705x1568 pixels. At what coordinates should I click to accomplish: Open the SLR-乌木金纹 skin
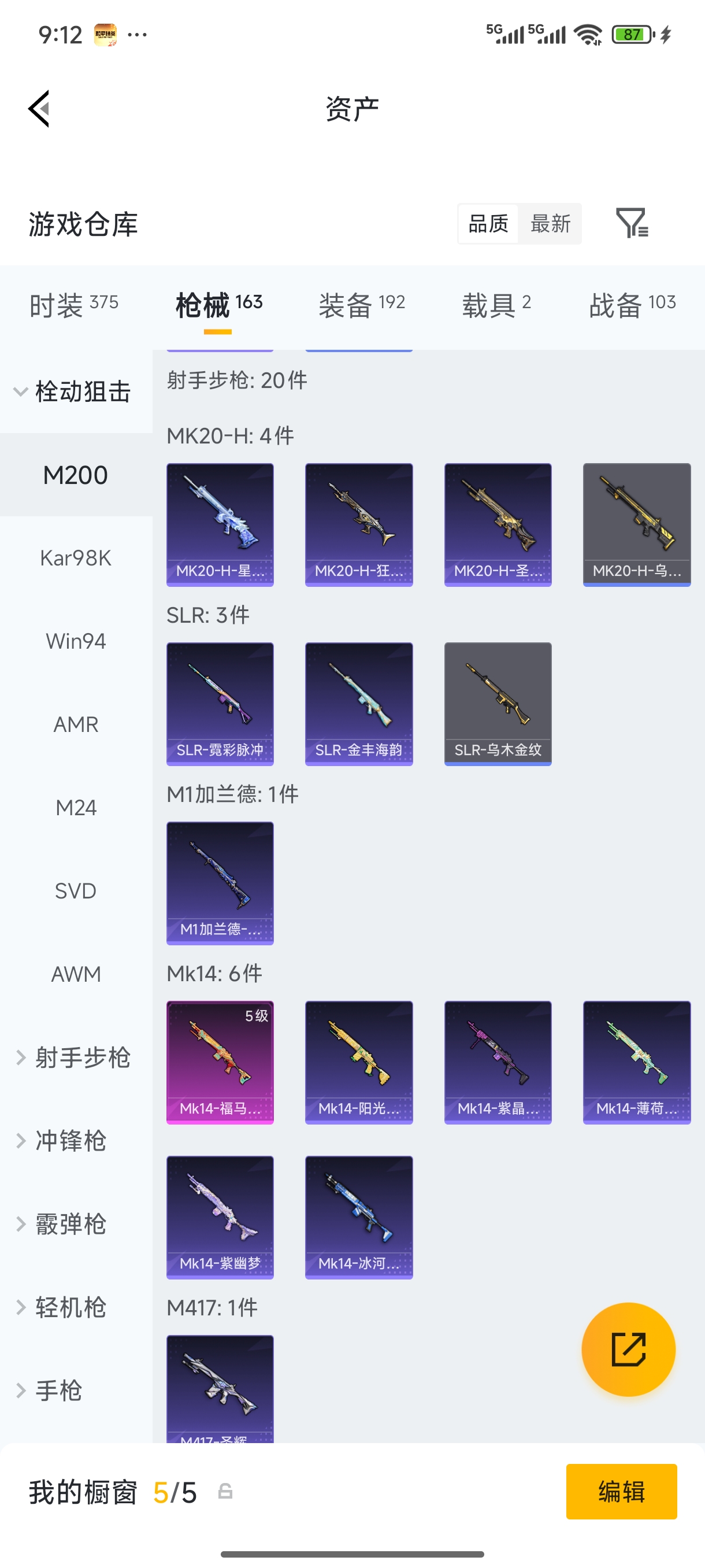[x=498, y=704]
